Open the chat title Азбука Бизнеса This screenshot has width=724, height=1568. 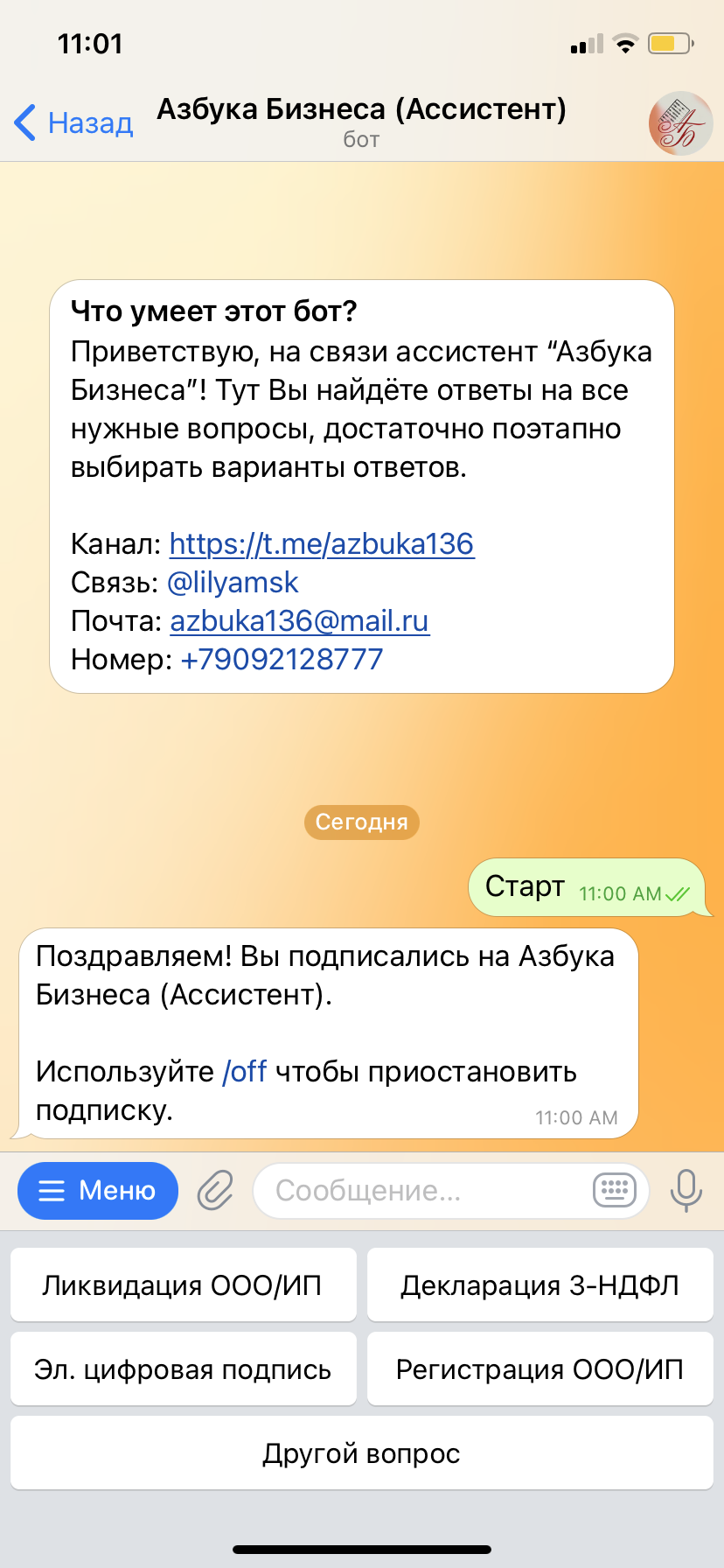(x=361, y=110)
